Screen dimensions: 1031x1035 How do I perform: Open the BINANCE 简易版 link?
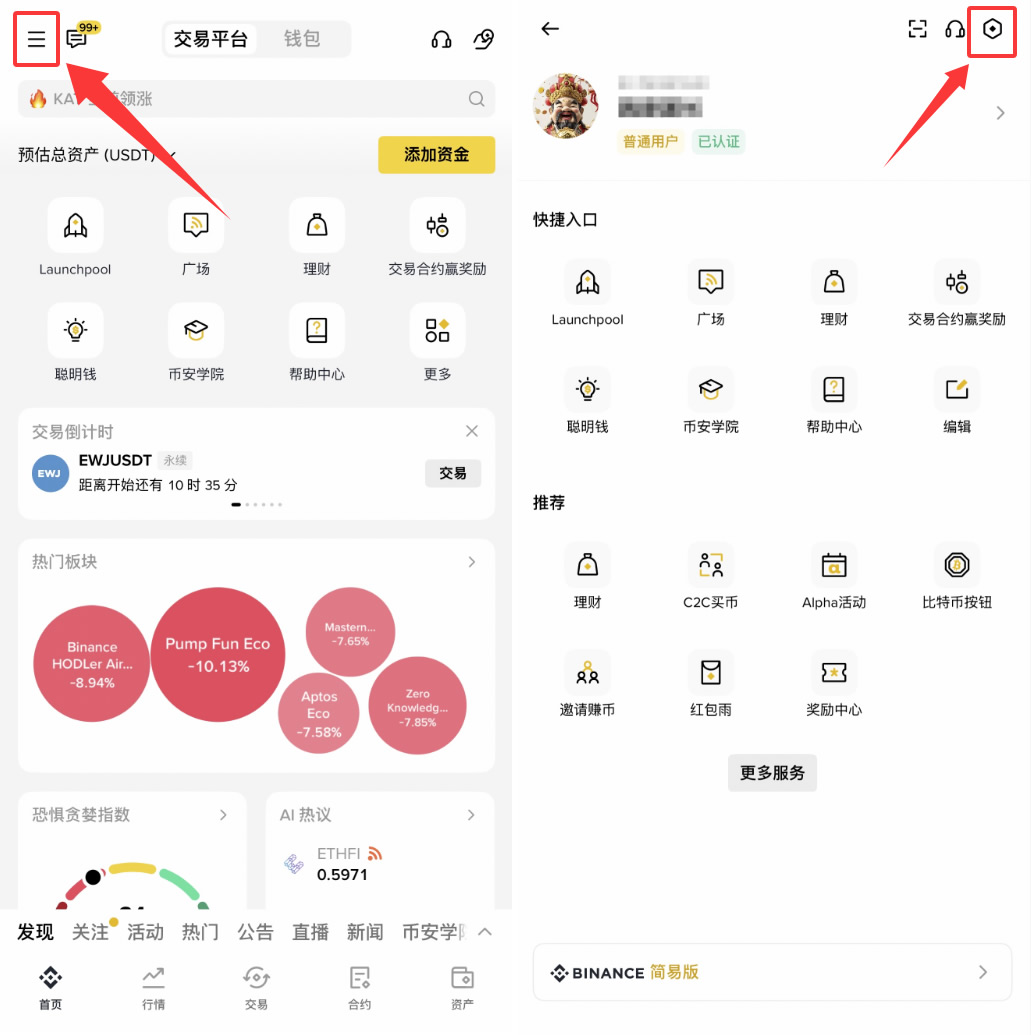(771, 971)
